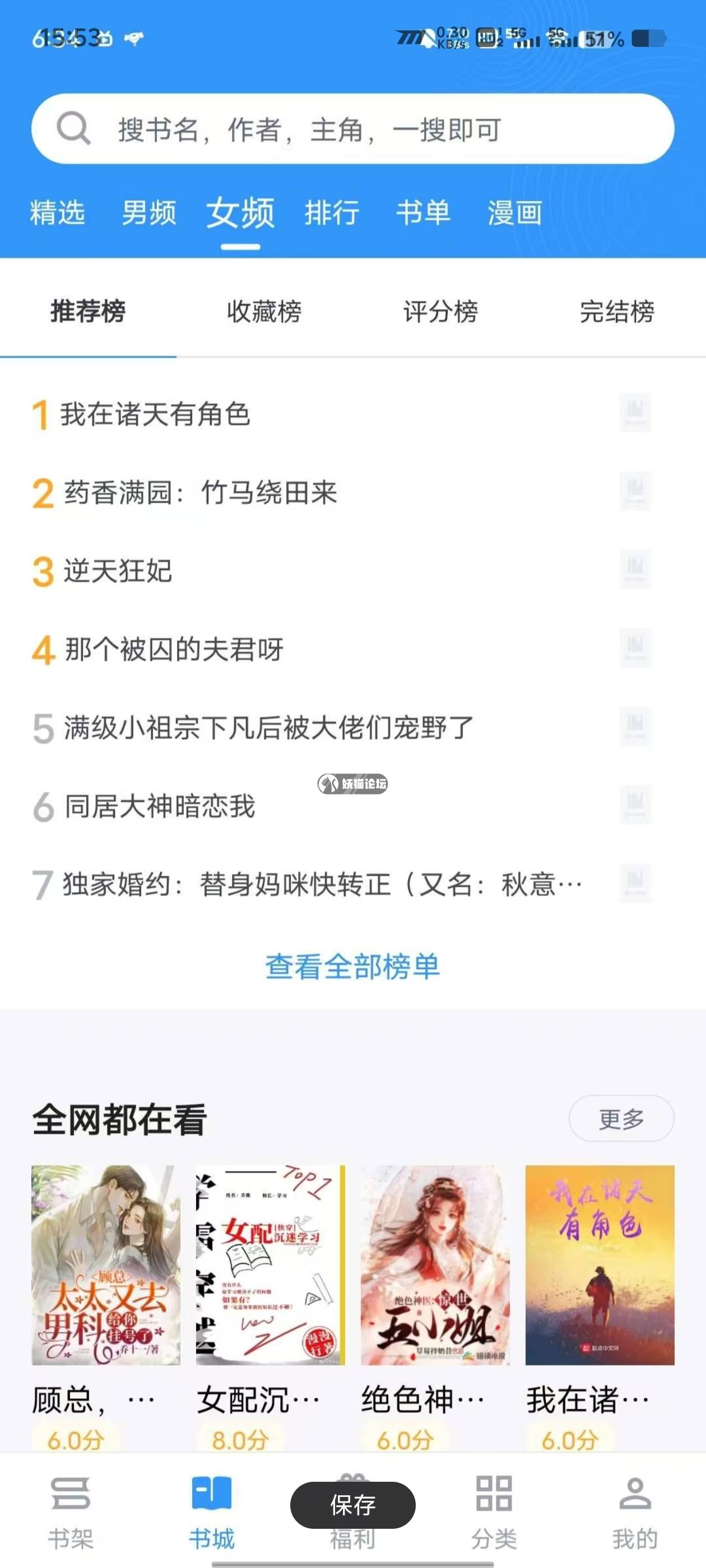Tap the 查看全部榜单 link
The image size is (706, 1568).
(x=352, y=967)
